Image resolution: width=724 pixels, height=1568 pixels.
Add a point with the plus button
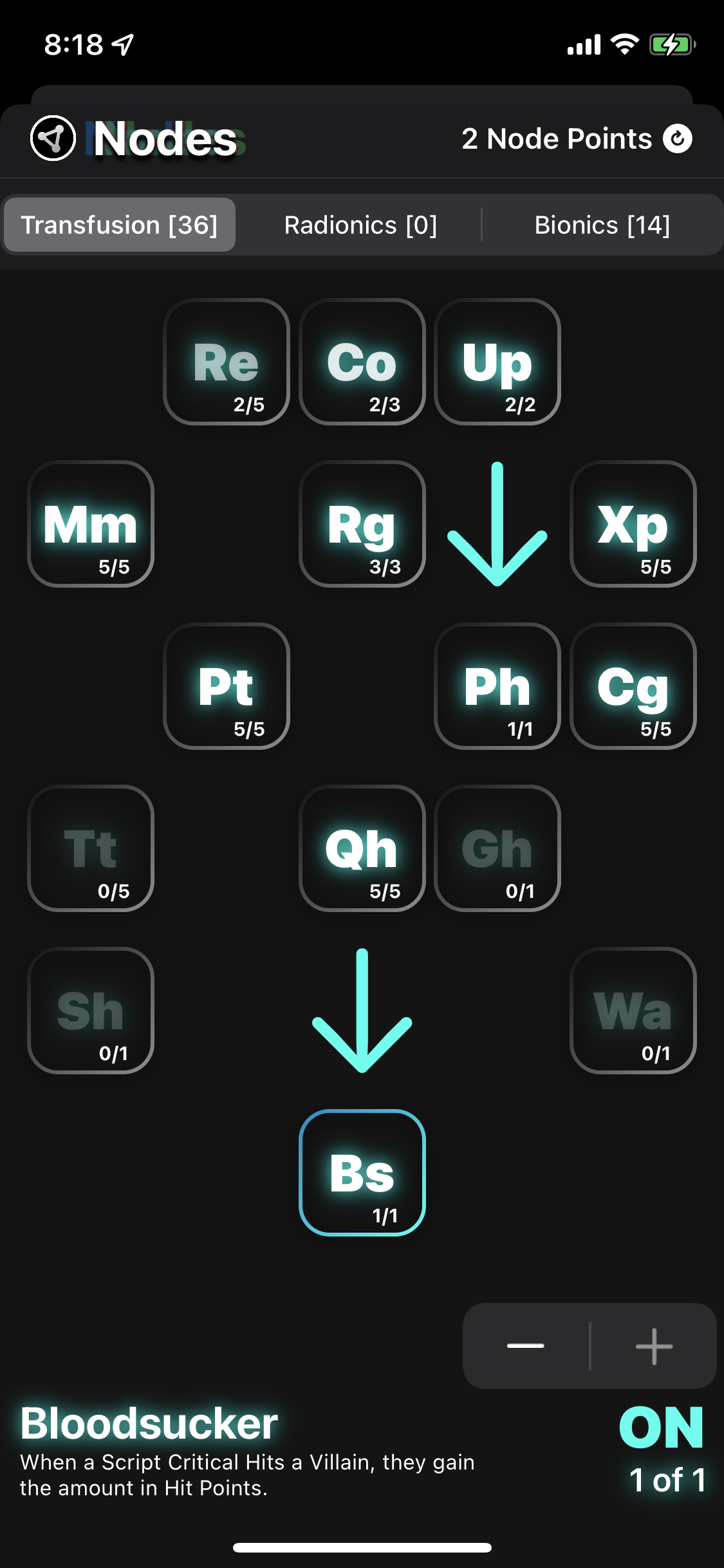[654, 1346]
